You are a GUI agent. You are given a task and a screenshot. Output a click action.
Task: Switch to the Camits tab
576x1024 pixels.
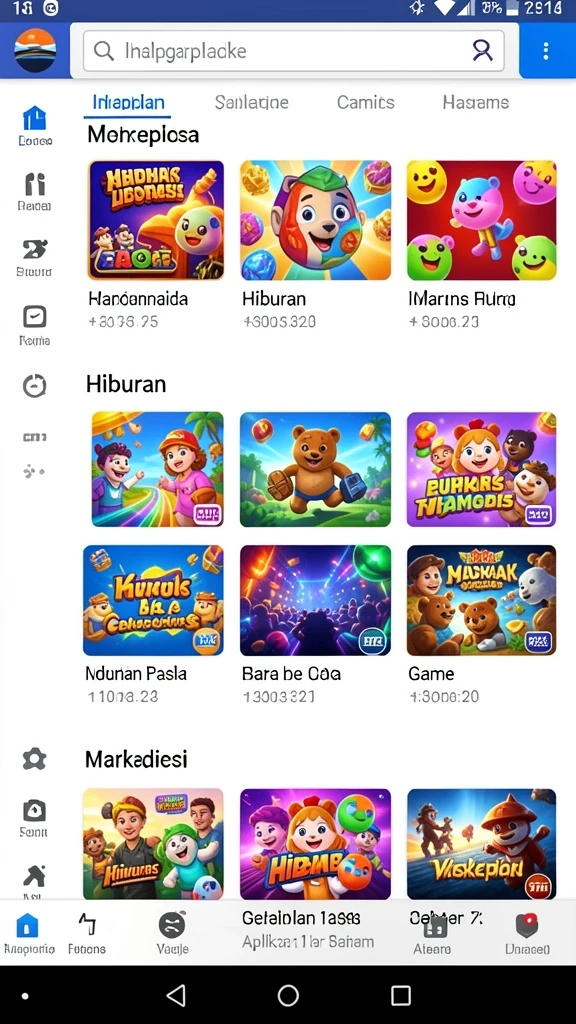365,103
